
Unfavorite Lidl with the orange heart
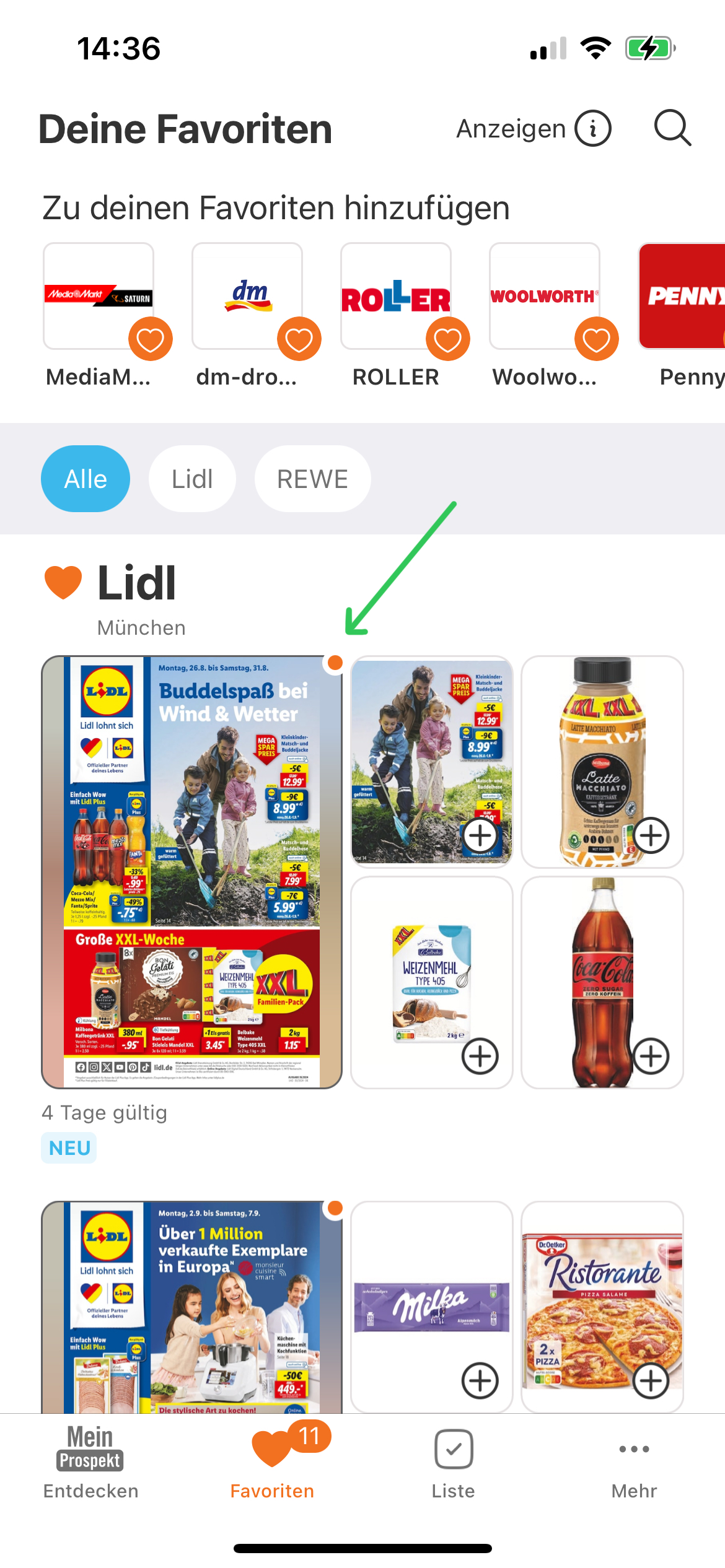click(x=63, y=582)
